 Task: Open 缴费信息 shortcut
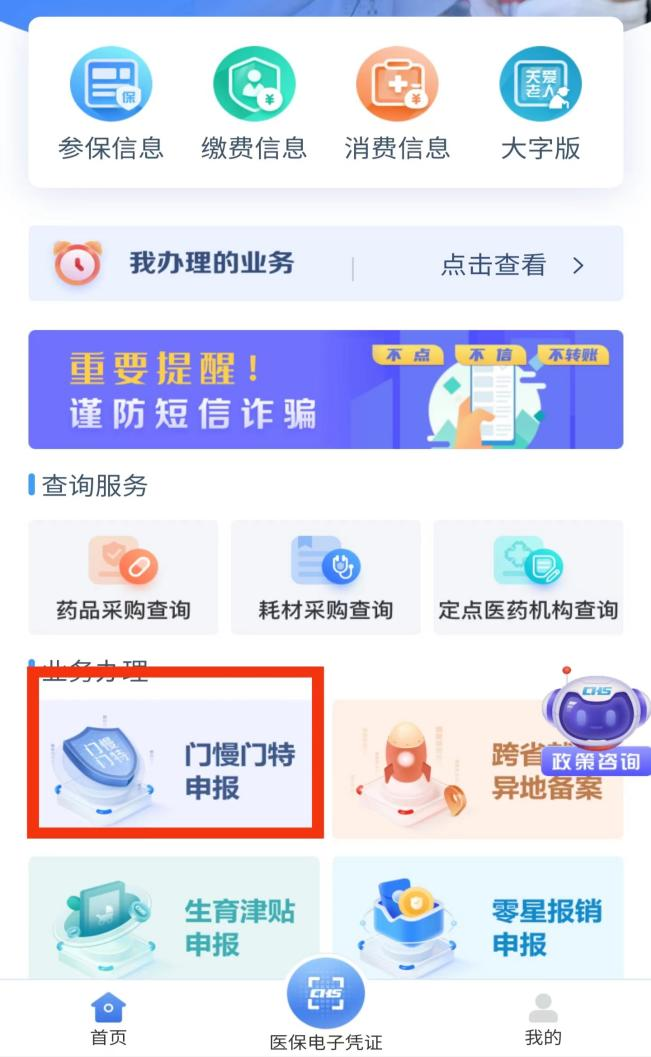point(254,104)
